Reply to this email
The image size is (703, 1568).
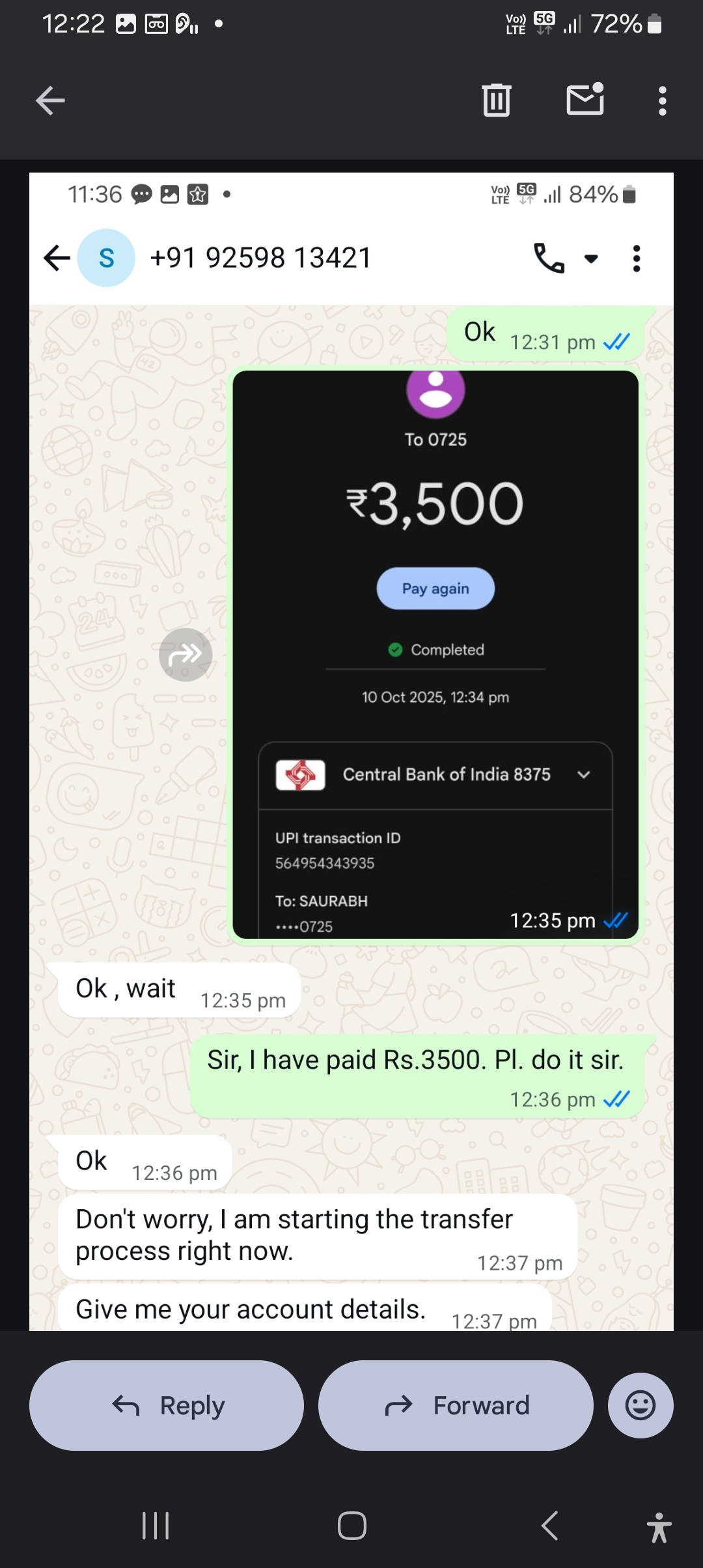167,1405
